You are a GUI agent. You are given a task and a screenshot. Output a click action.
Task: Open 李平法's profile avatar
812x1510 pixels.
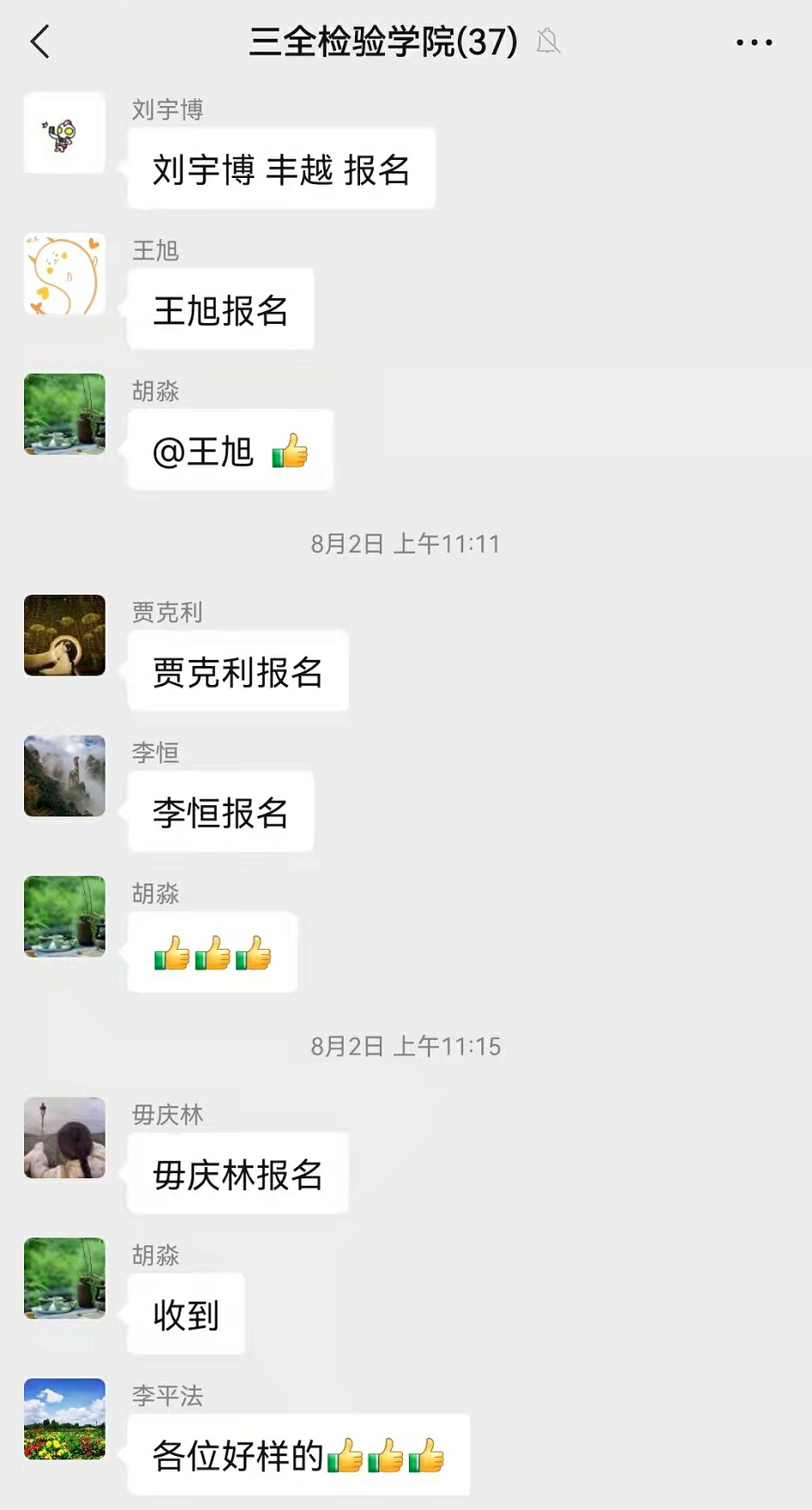click(64, 1419)
